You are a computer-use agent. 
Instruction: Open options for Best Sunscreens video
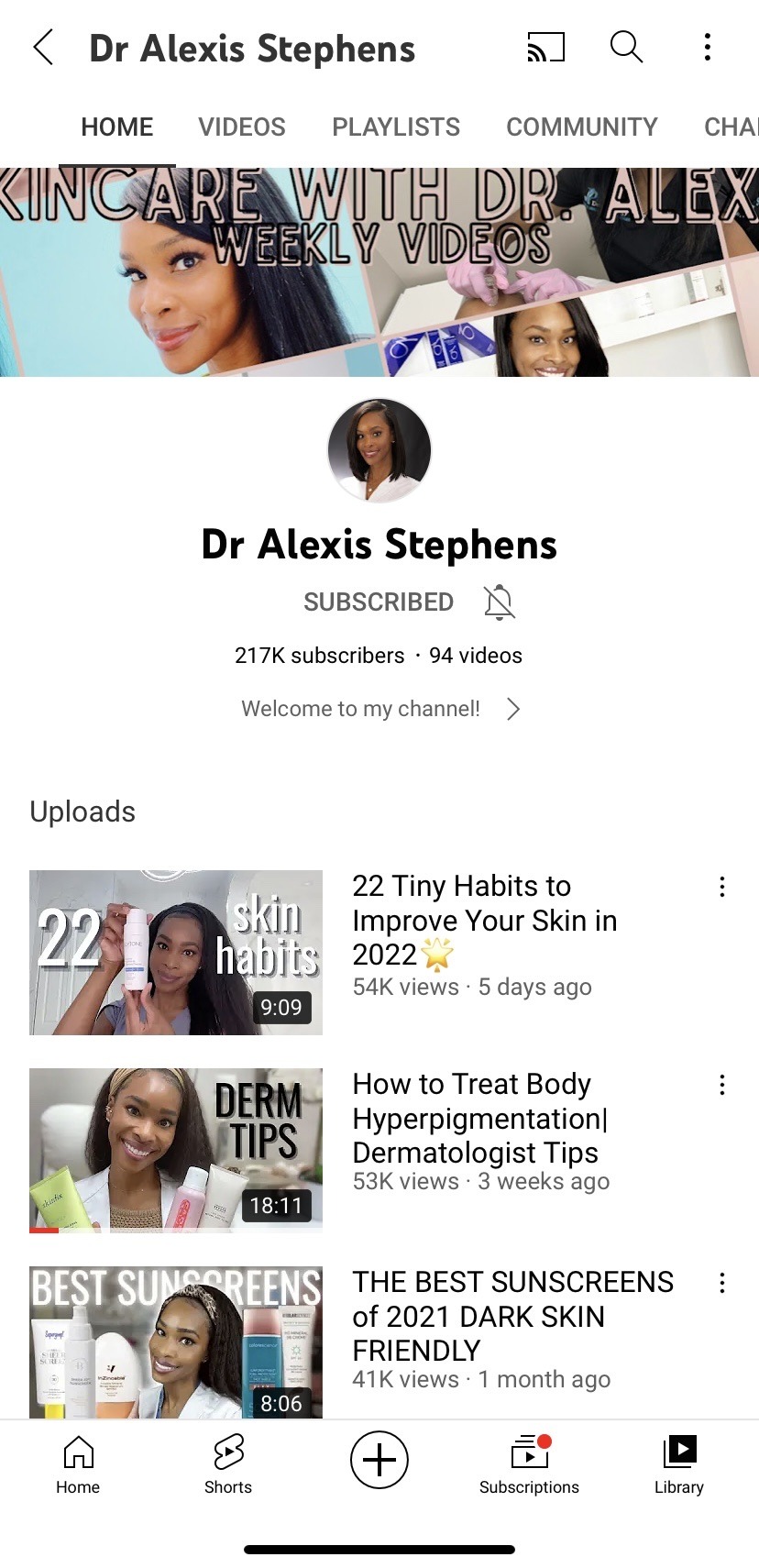(722, 1283)
